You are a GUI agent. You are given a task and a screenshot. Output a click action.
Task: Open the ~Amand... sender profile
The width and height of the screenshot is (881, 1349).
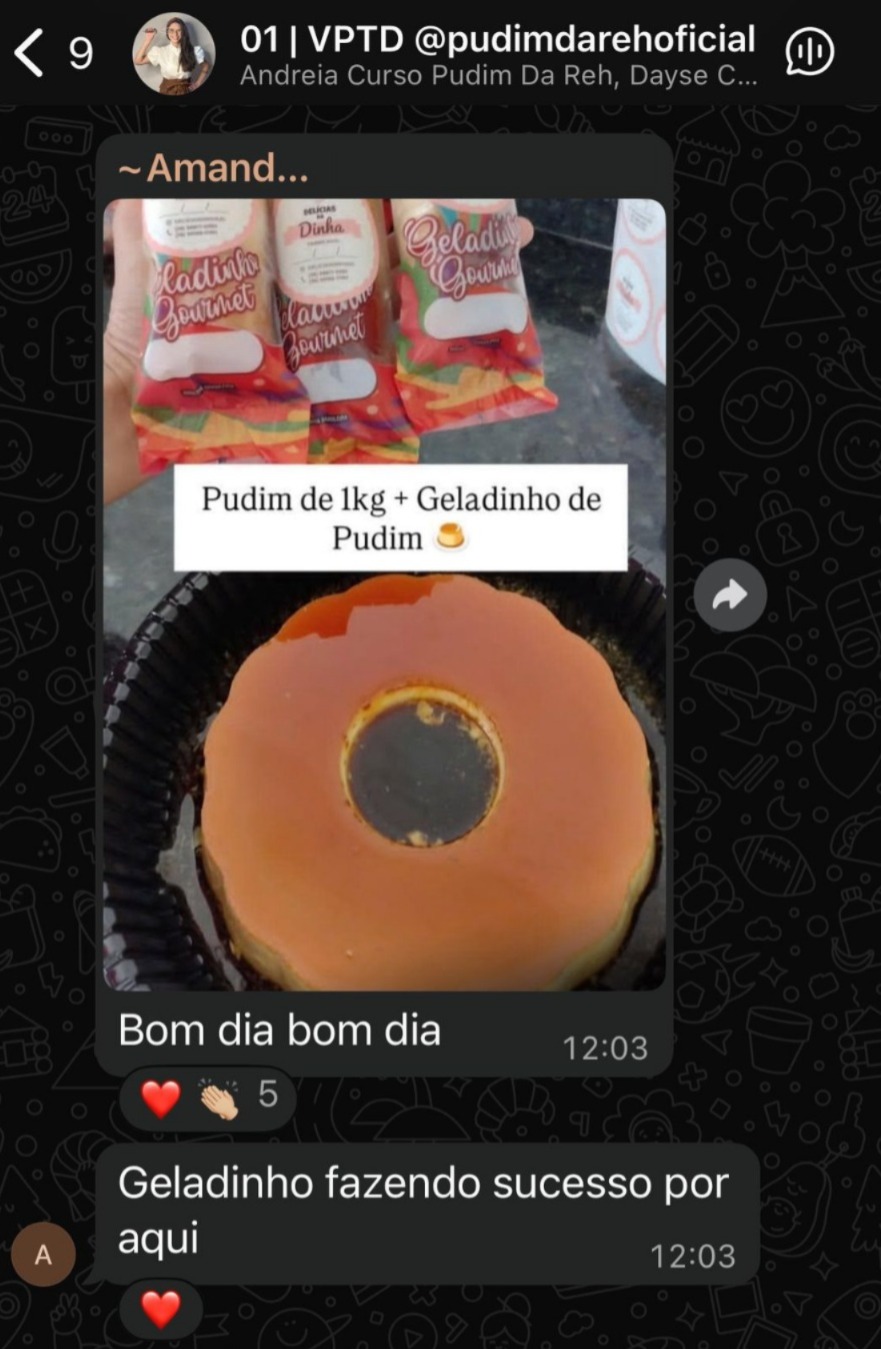pyautogui.click(x=213, y=169)
